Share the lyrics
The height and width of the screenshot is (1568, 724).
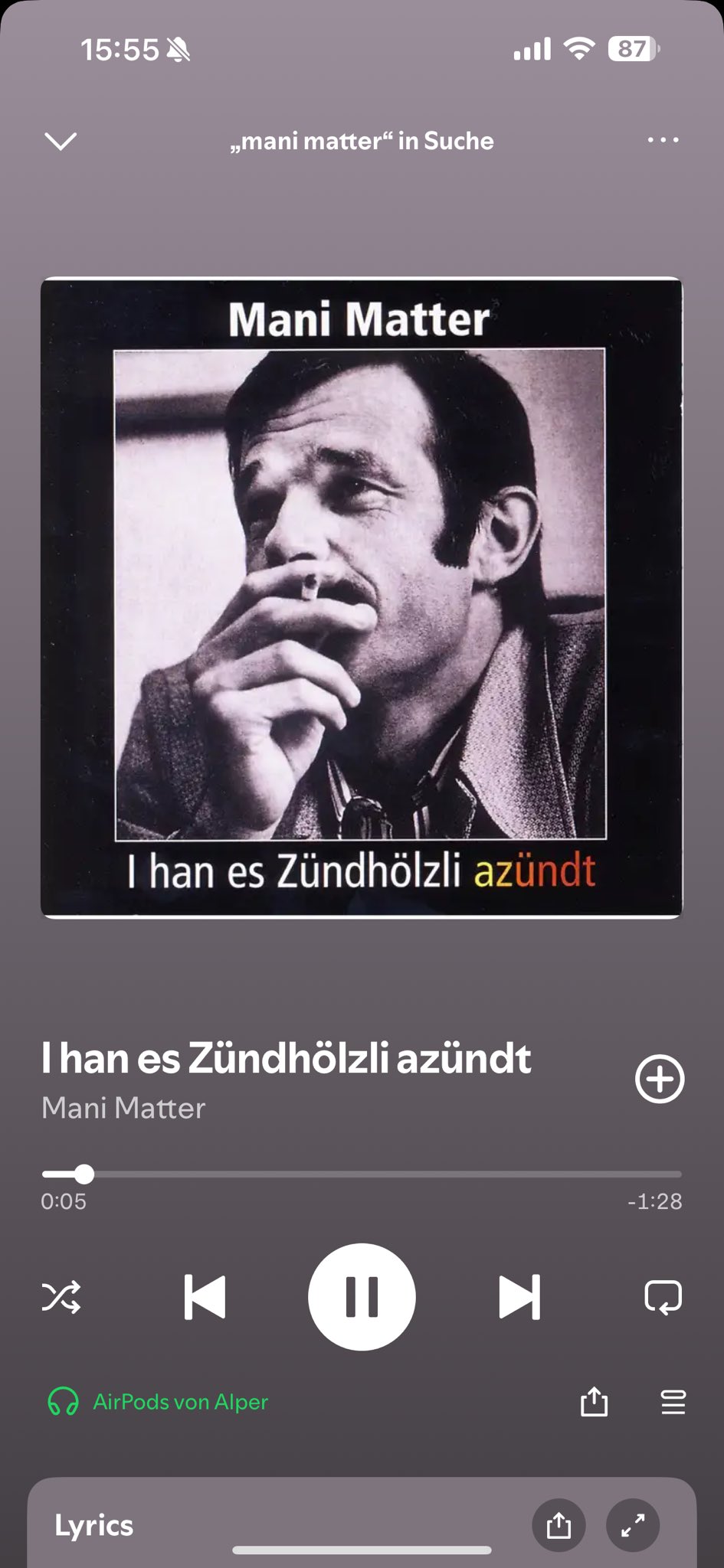[559, 1526]
